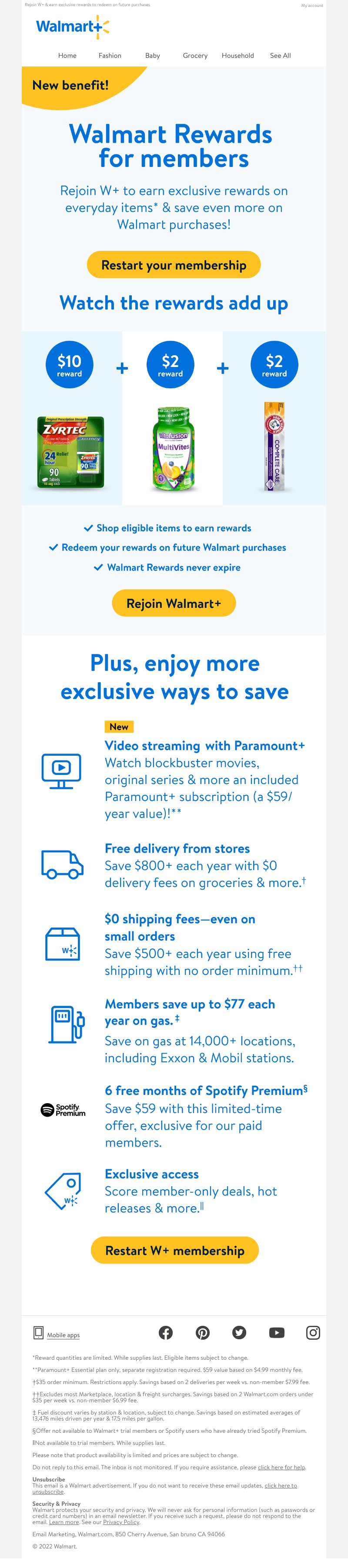Screen dimensions: 348x1568
Task: Go to the Home section
Action: pos(67,55)
